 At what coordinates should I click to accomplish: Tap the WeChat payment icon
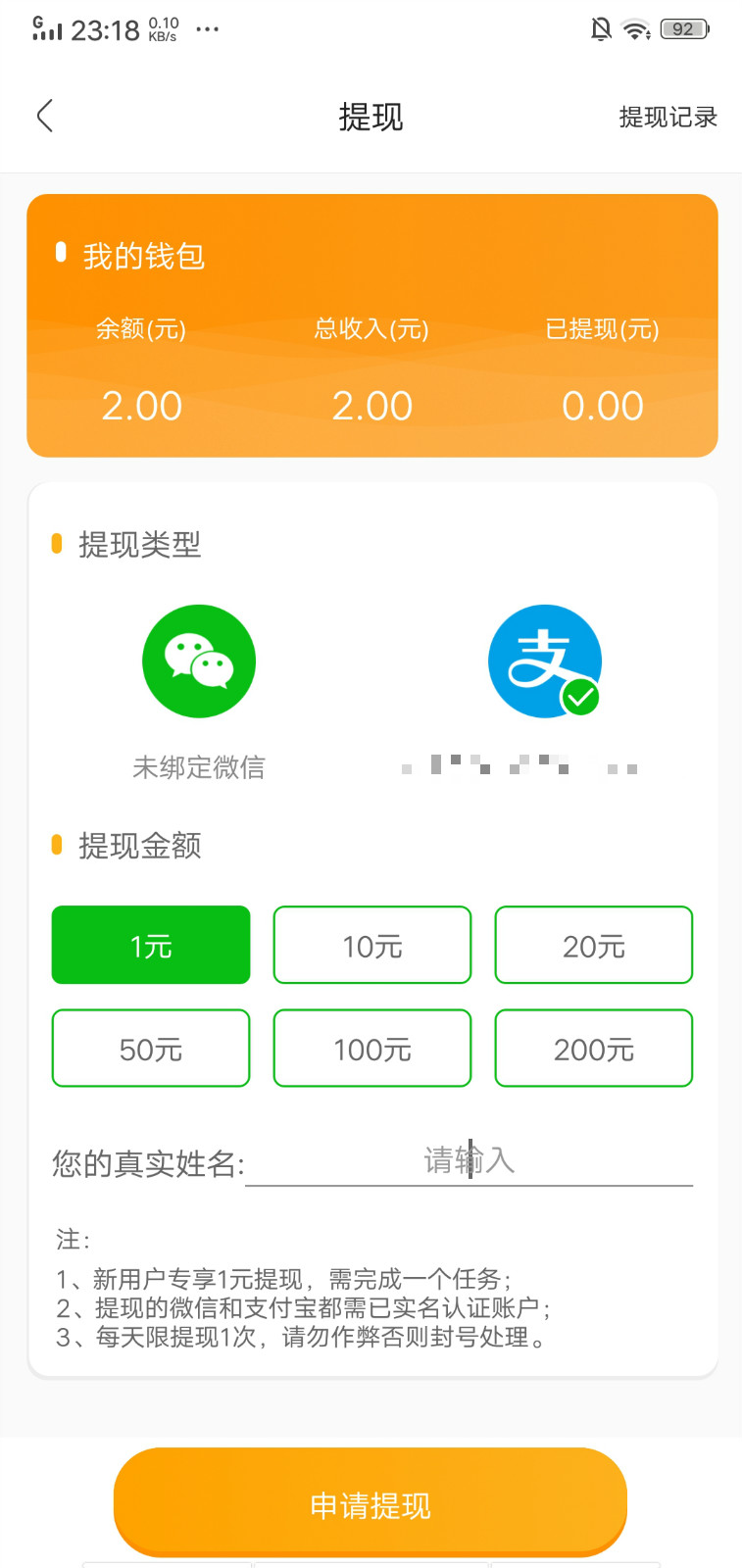[199, 660]
